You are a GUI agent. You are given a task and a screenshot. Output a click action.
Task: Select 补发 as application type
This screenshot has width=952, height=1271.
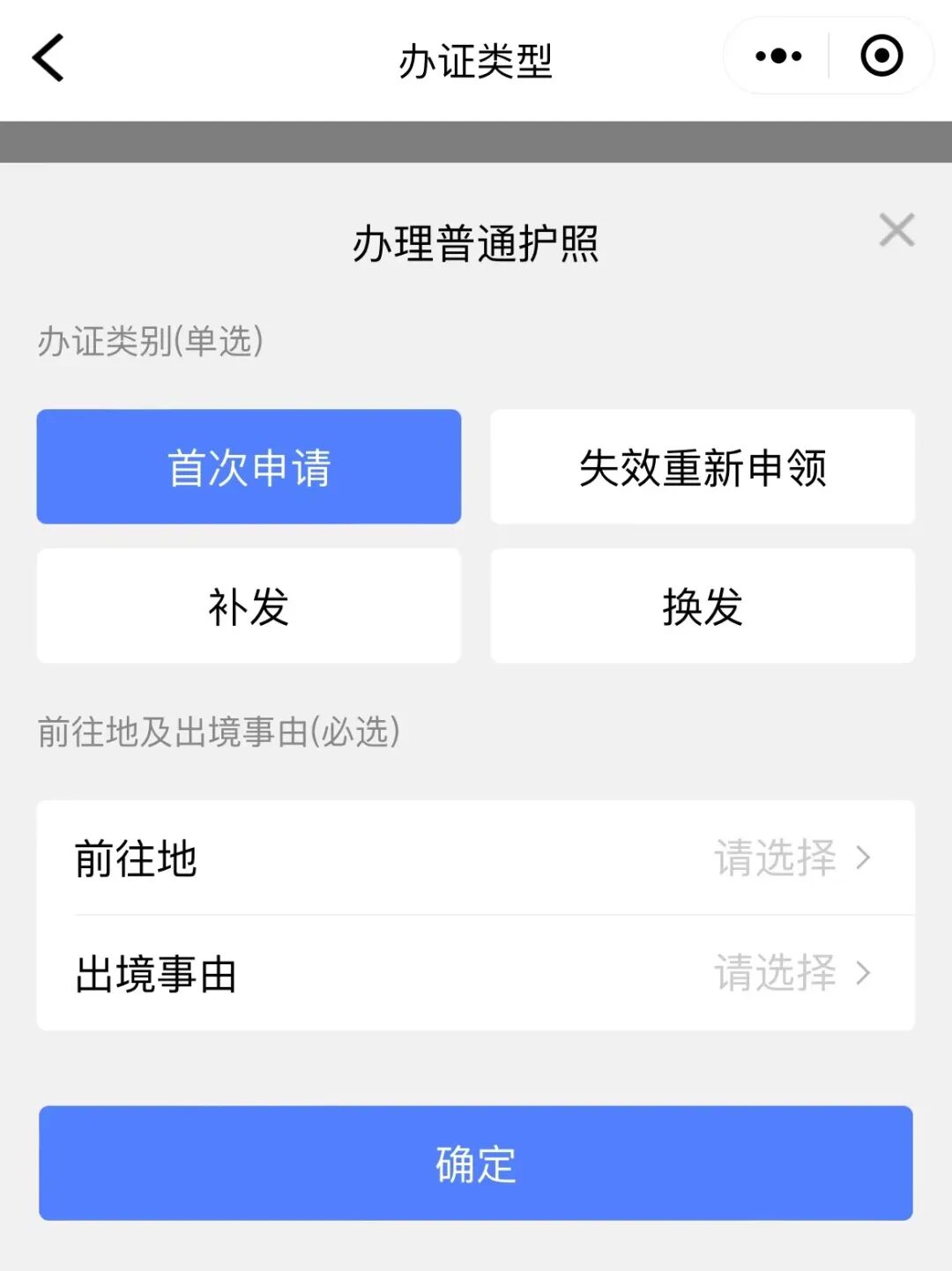coord(249,606)
